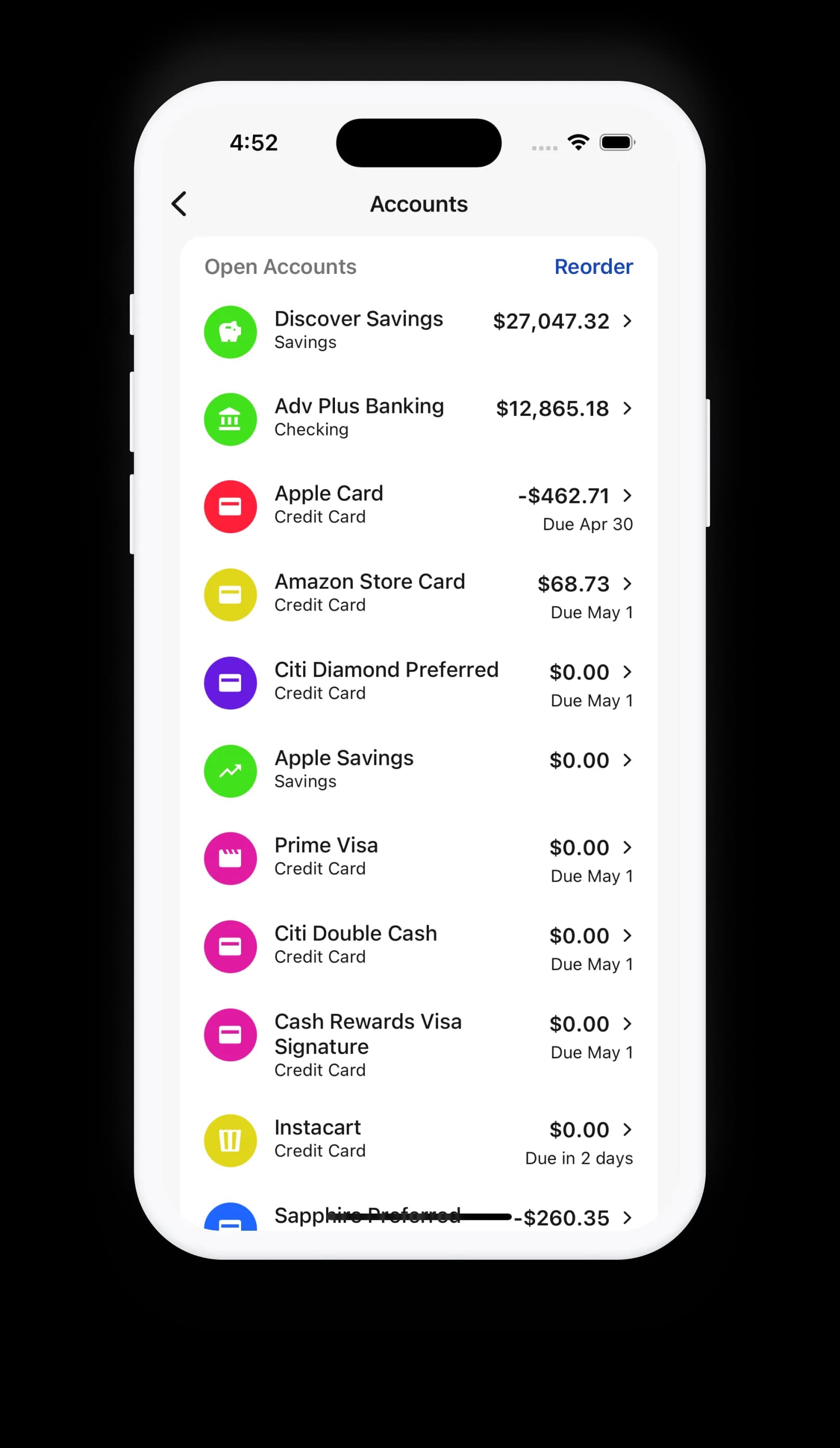Select the purple Citi Diamond Preferred icon

pos(230,683)
